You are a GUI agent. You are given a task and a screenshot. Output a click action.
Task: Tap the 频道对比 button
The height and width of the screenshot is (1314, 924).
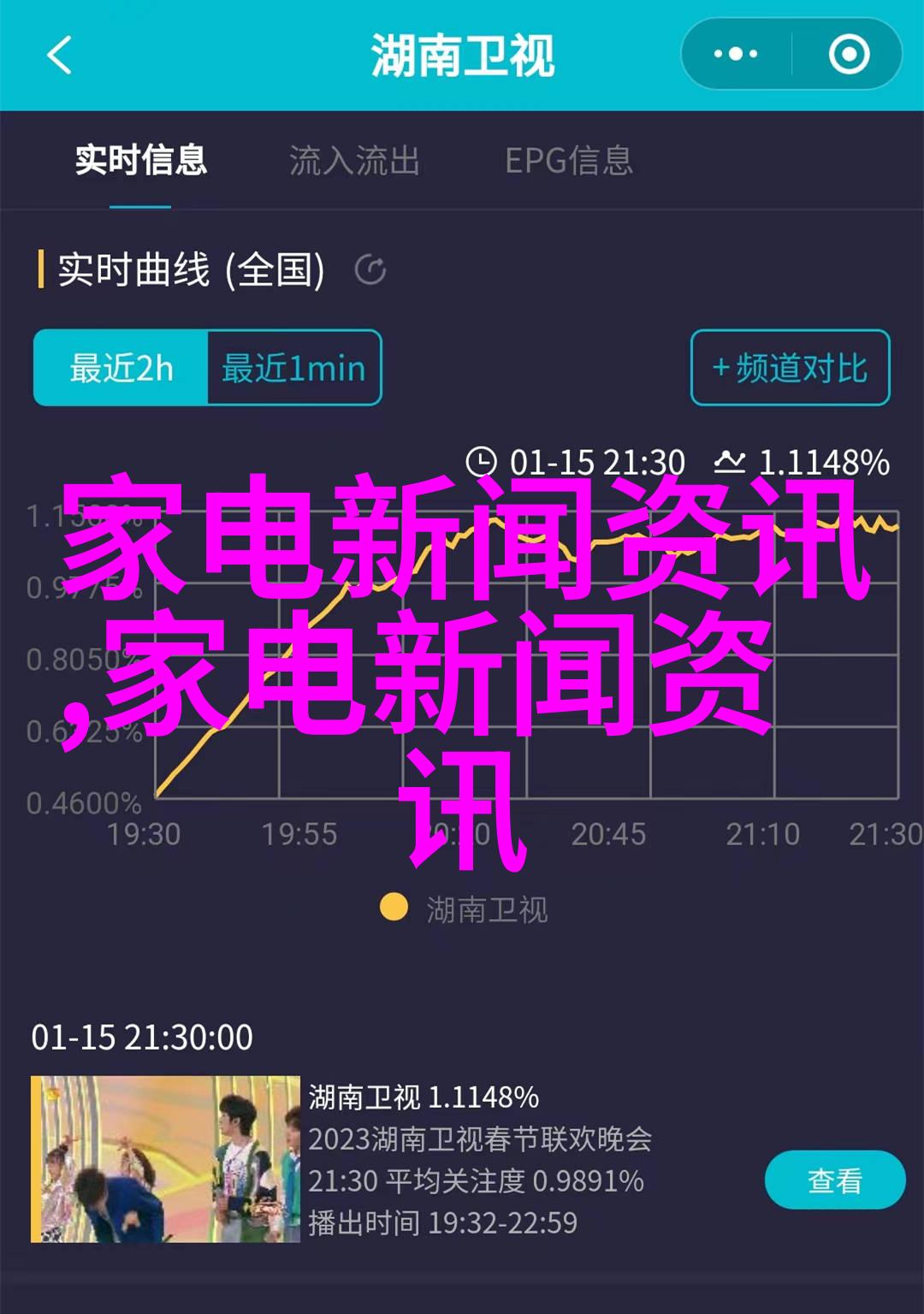790,368
